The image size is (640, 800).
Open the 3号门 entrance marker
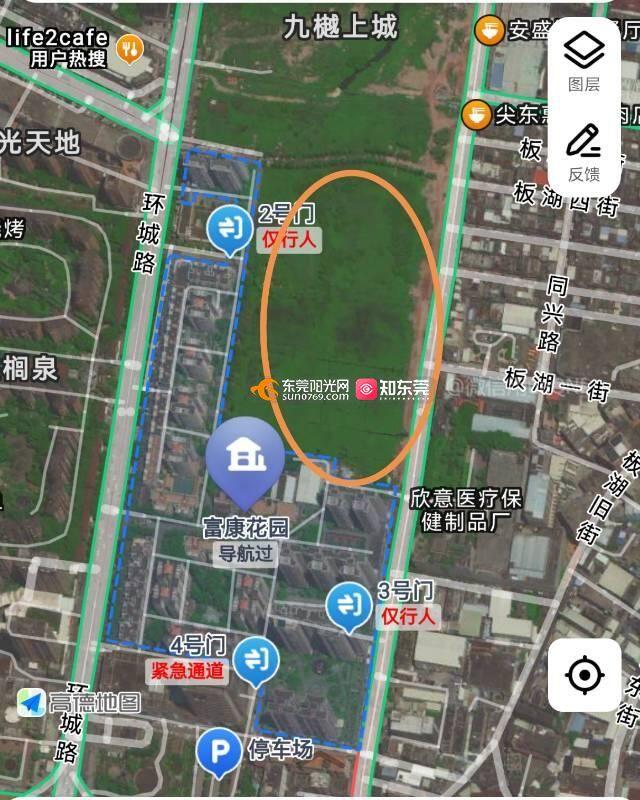click(349, 605)
